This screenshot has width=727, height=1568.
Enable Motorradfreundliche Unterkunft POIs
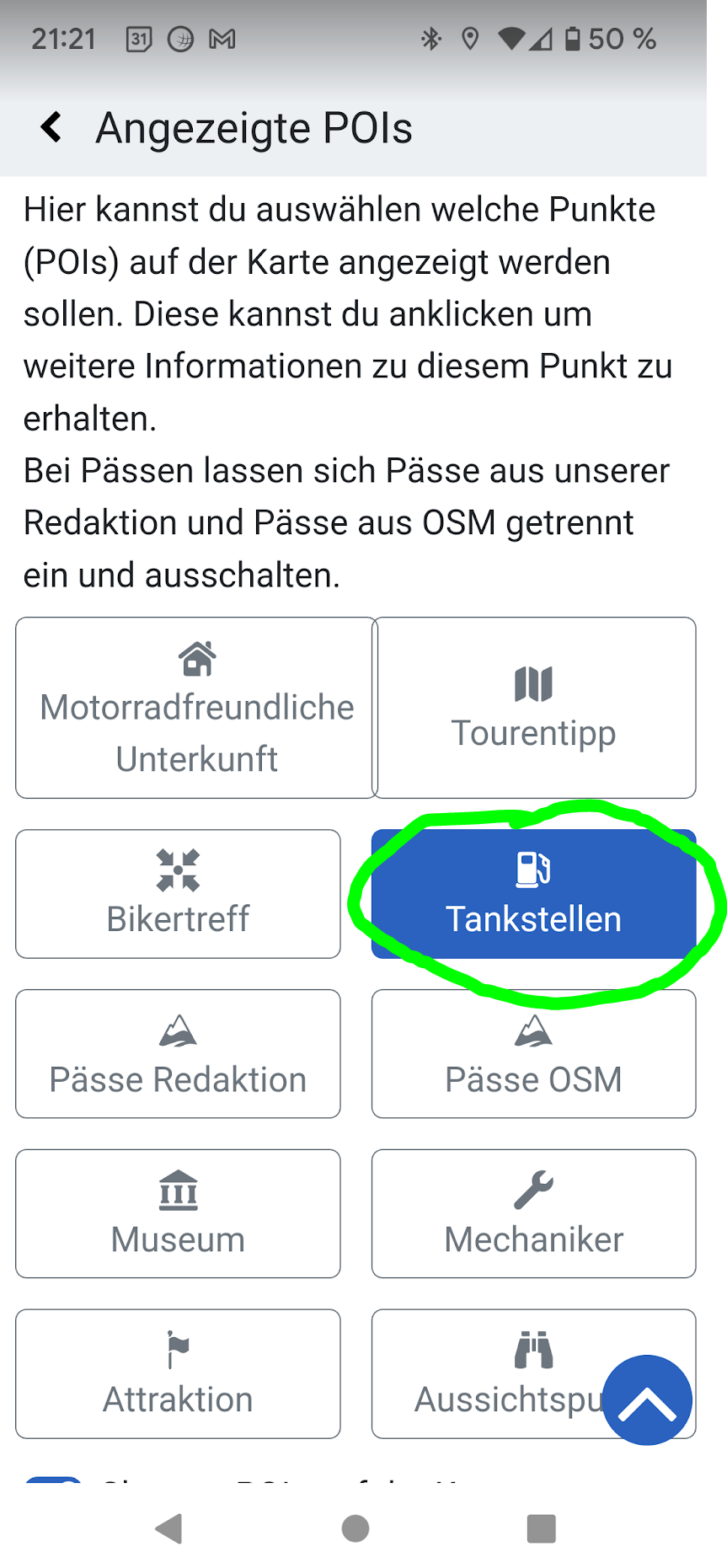coord(195,708)
